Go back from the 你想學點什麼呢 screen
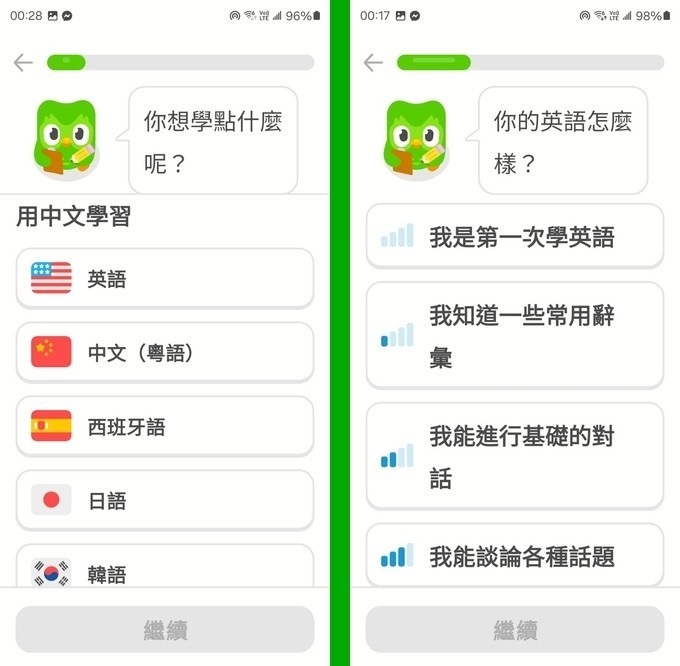Image resolution: width=680 pixels, height=666 pixels. point(23,63)
